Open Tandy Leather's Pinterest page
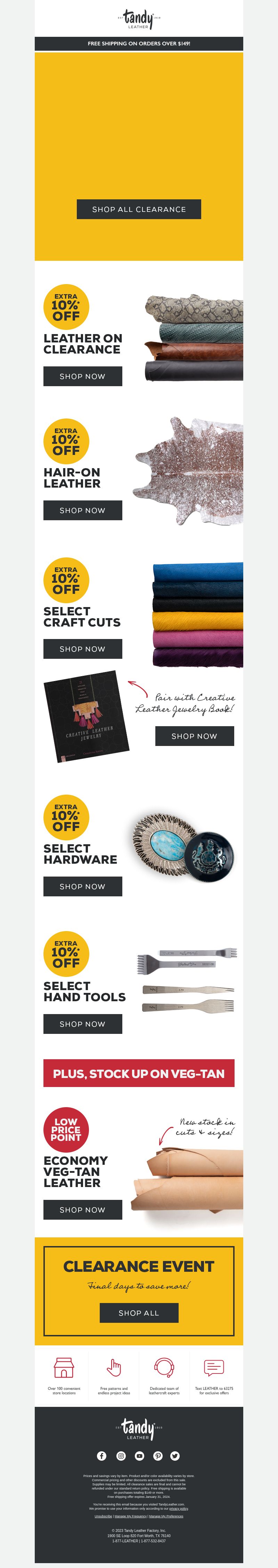The width and height of the screenshot is (278, 1568). (x=158, y=1456)
